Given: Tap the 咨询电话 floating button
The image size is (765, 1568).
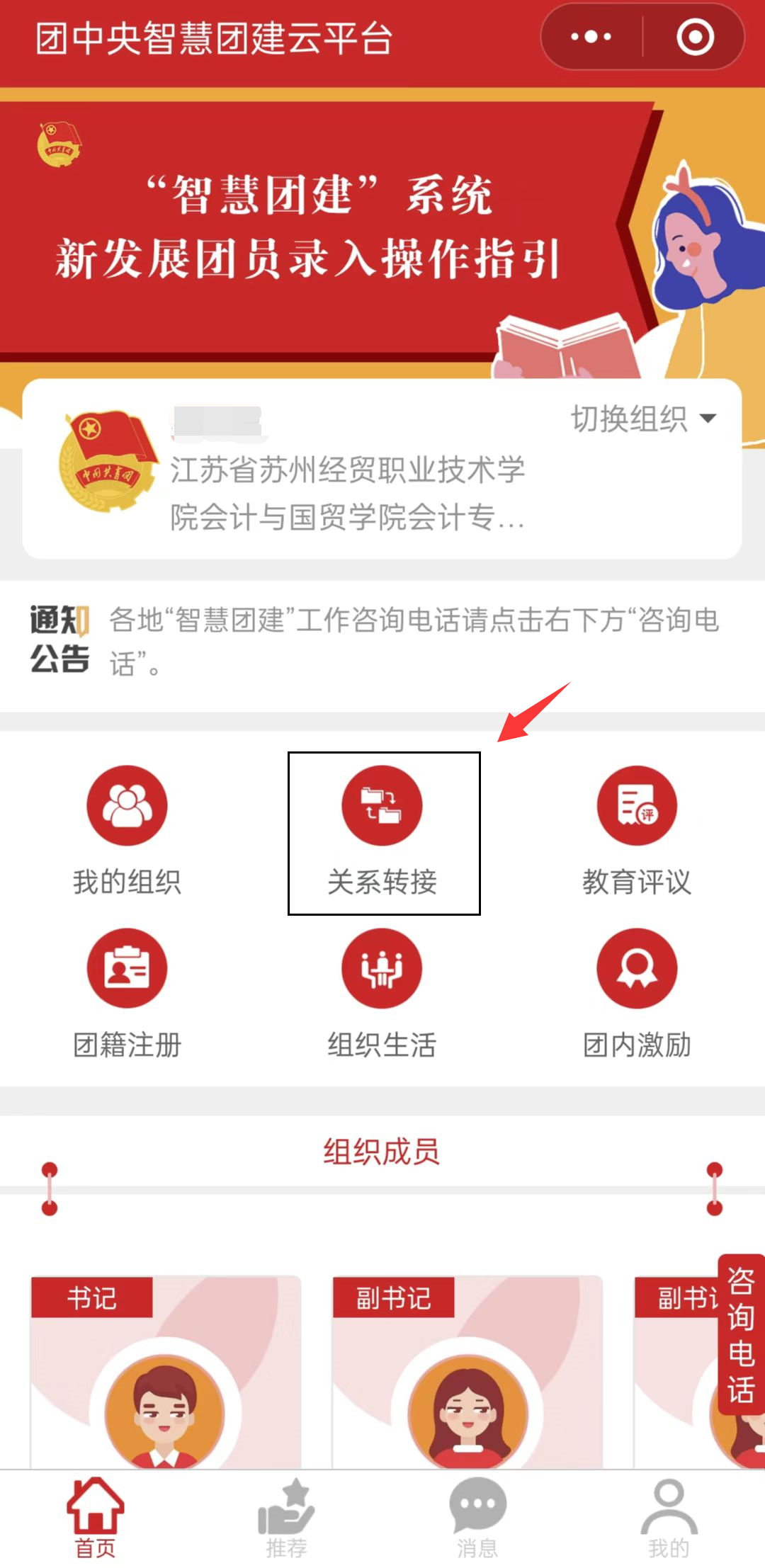Looking at the screenshot, I should point(741,1334).
